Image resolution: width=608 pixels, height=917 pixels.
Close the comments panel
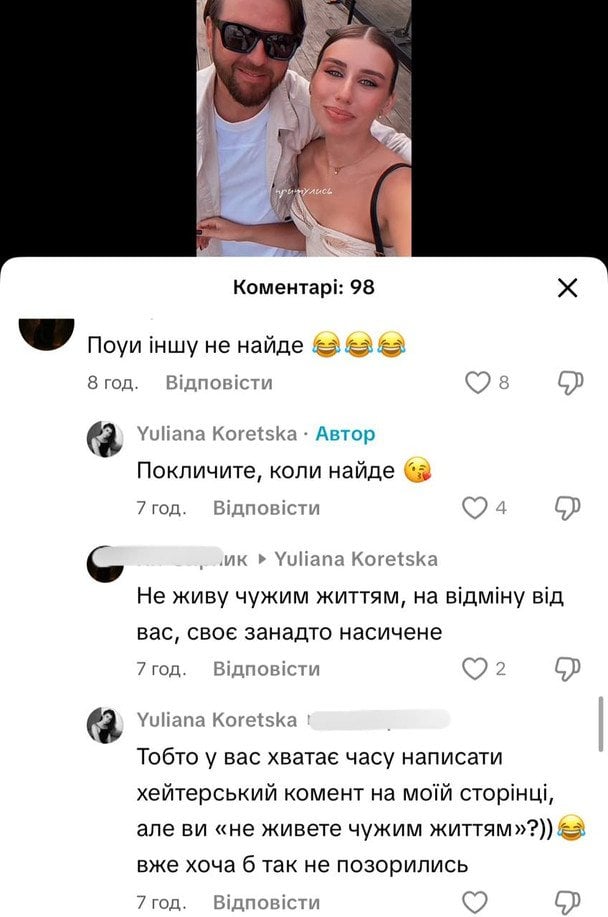click(567, 289)
